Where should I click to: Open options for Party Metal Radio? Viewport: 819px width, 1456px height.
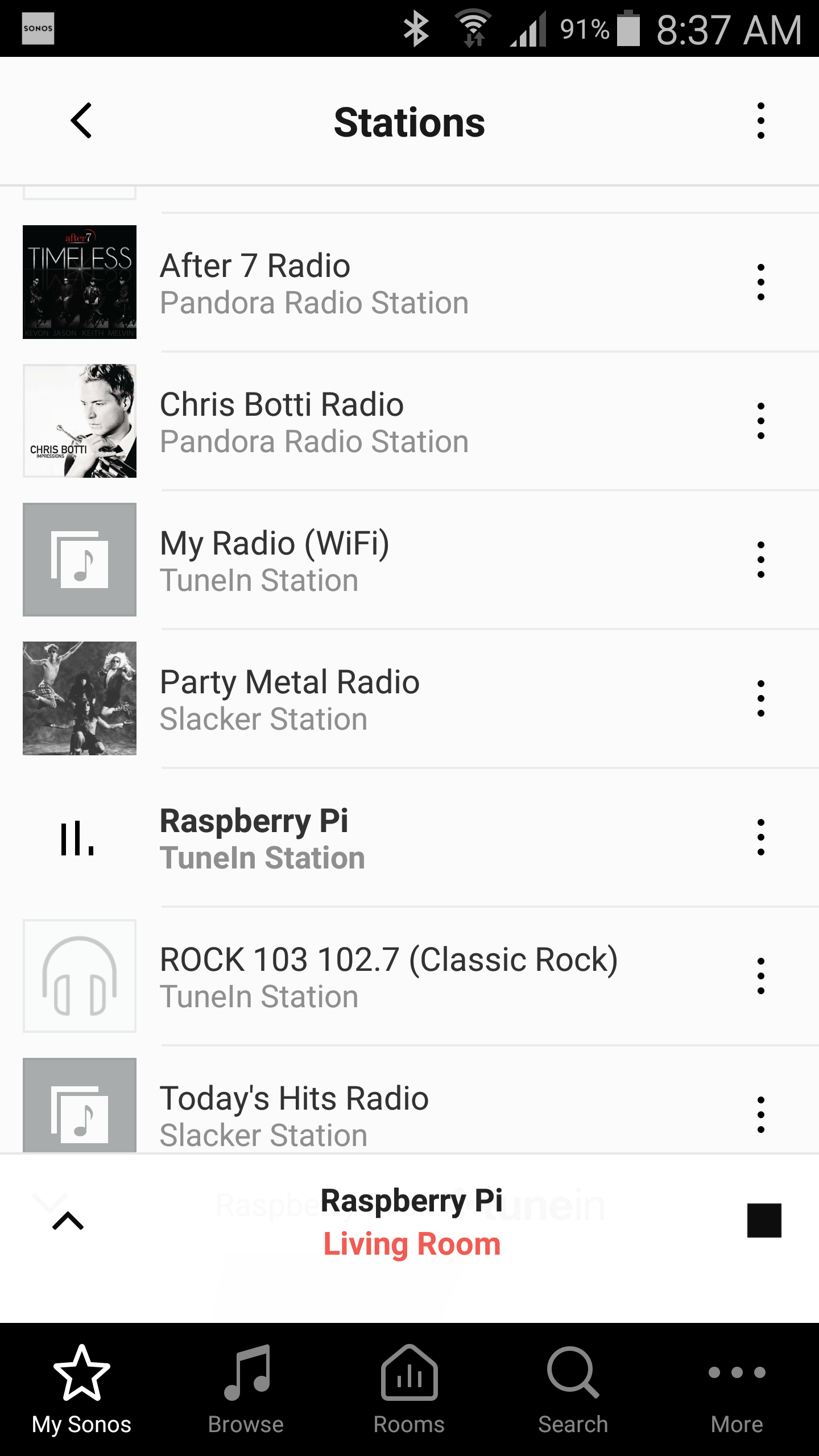(x=760, y=699)
